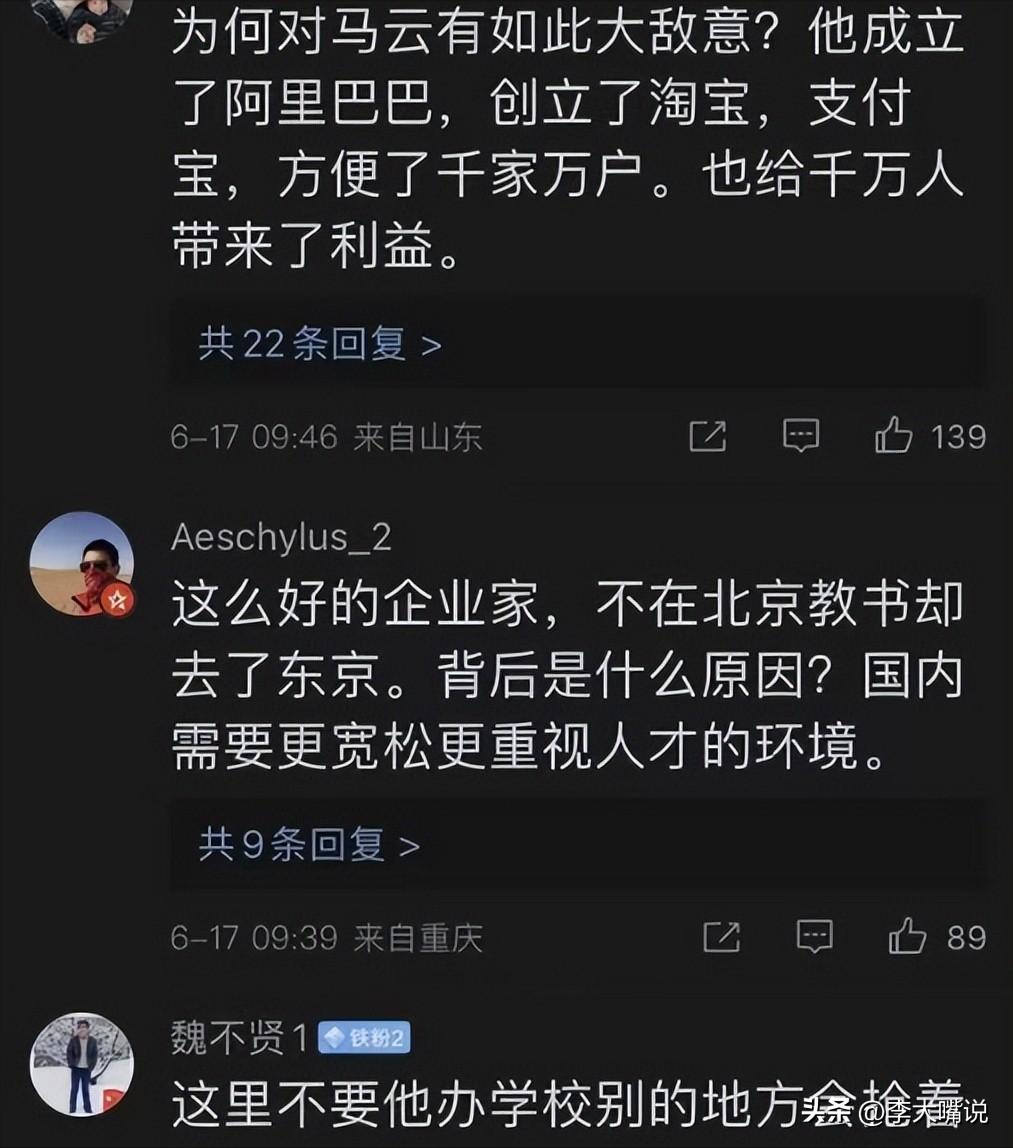
Task: Reply to Aeschylus_2's comment
Action: coord(814,937)
